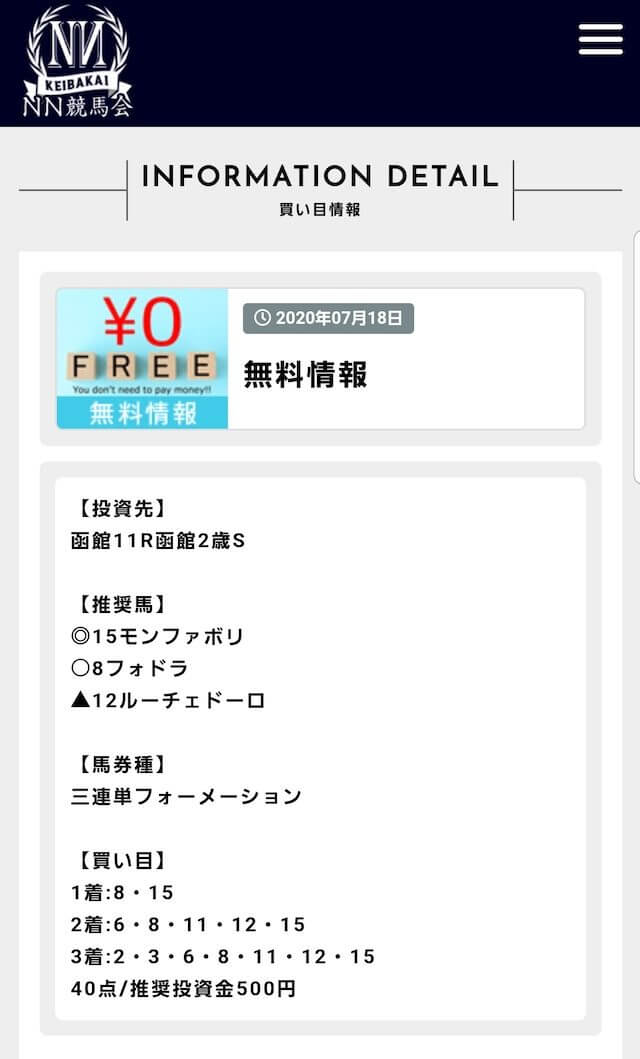Tap the NN競馬会 logo to go home

pyautogui.click(x=78, y=61)
